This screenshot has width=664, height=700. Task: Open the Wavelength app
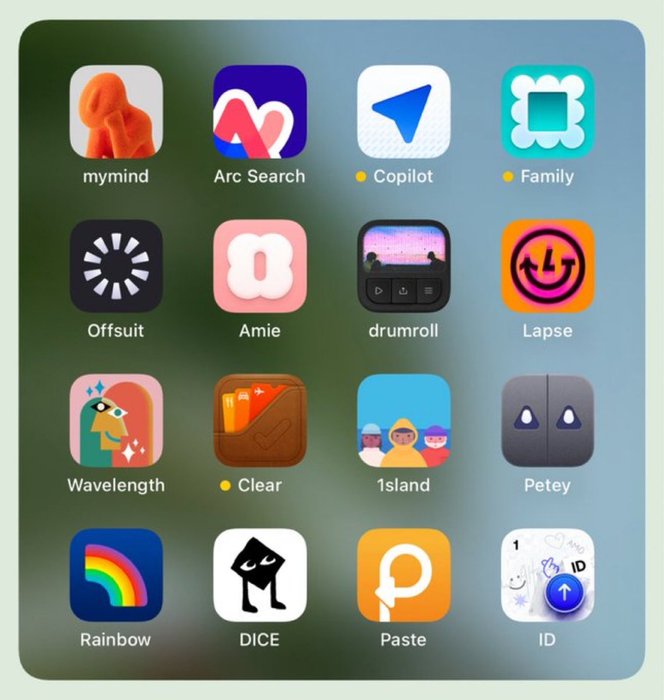pos(116,421)
